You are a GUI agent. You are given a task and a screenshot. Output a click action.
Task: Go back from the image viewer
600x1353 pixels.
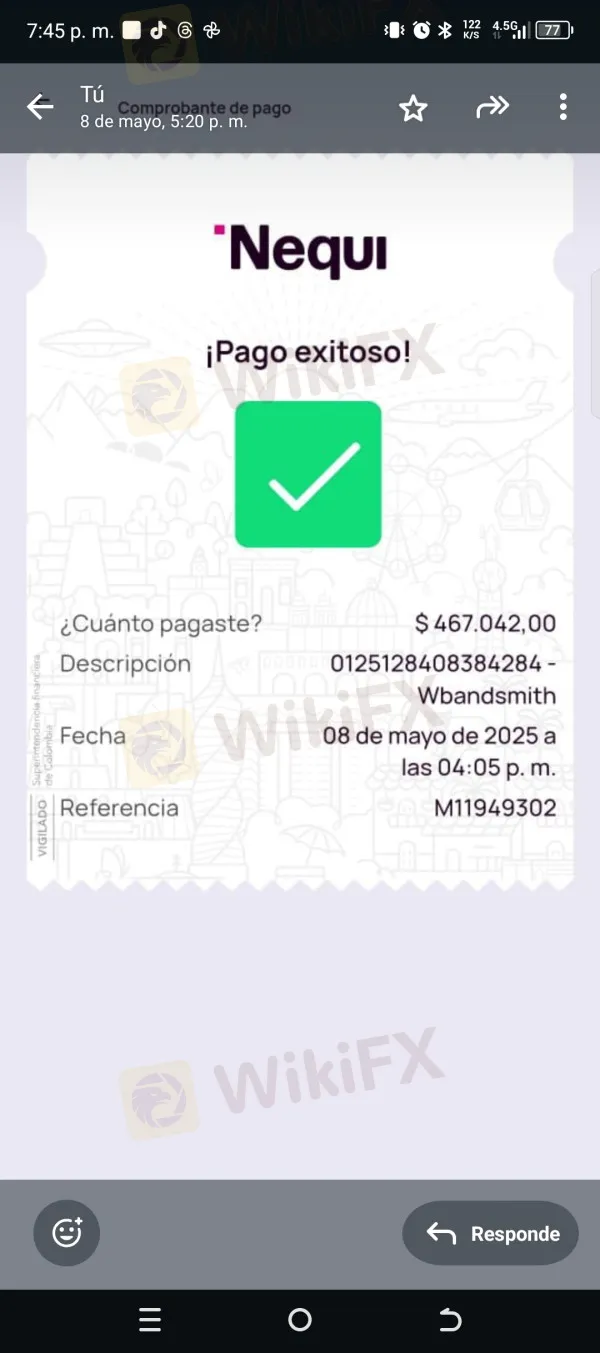(x=40, y=107)
